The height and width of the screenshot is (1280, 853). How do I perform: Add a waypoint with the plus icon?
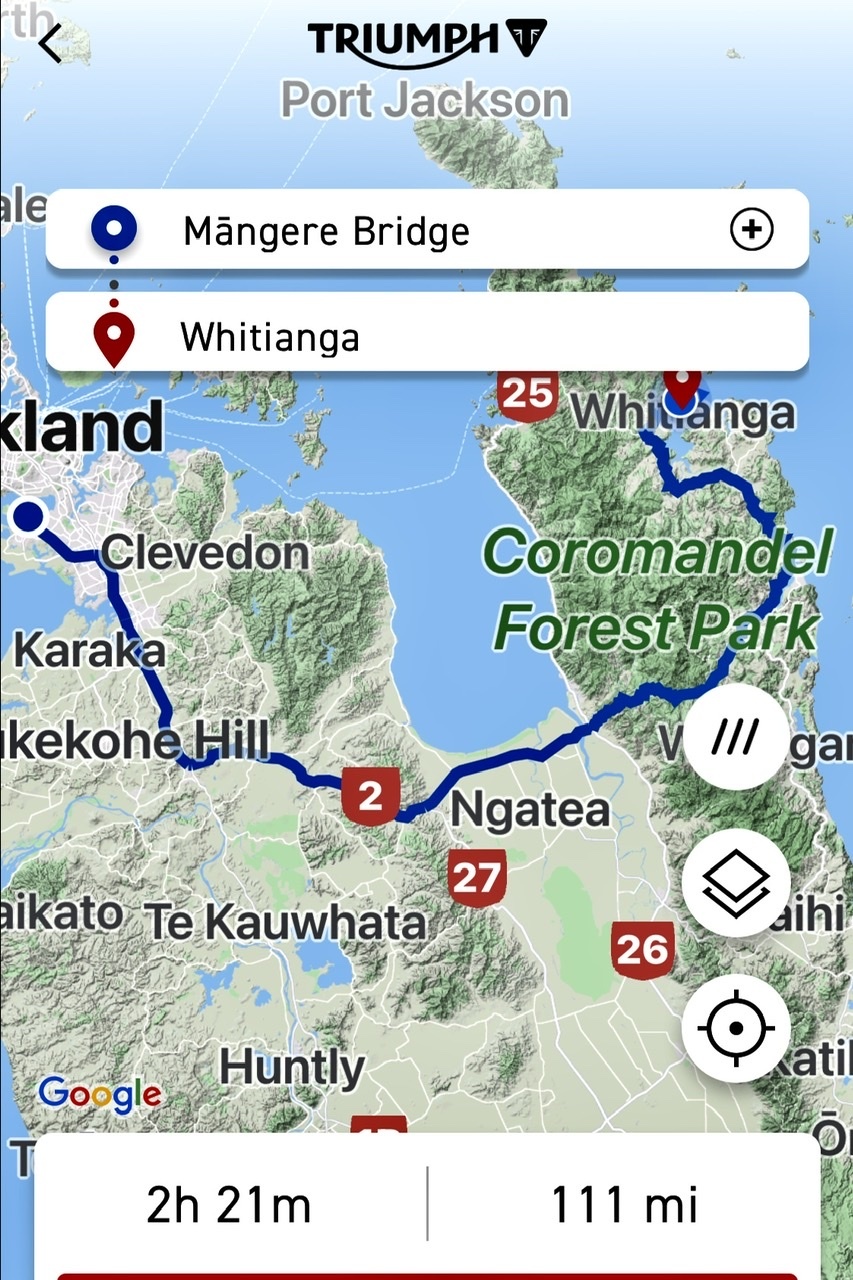(751, 231)
